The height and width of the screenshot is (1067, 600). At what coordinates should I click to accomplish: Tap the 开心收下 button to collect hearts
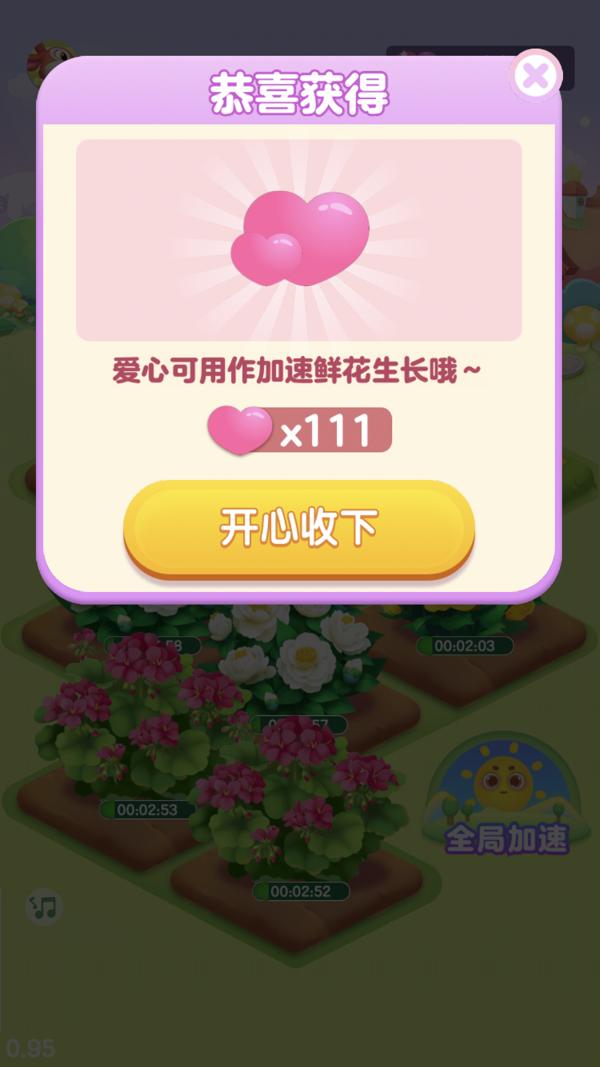(299, 529)
